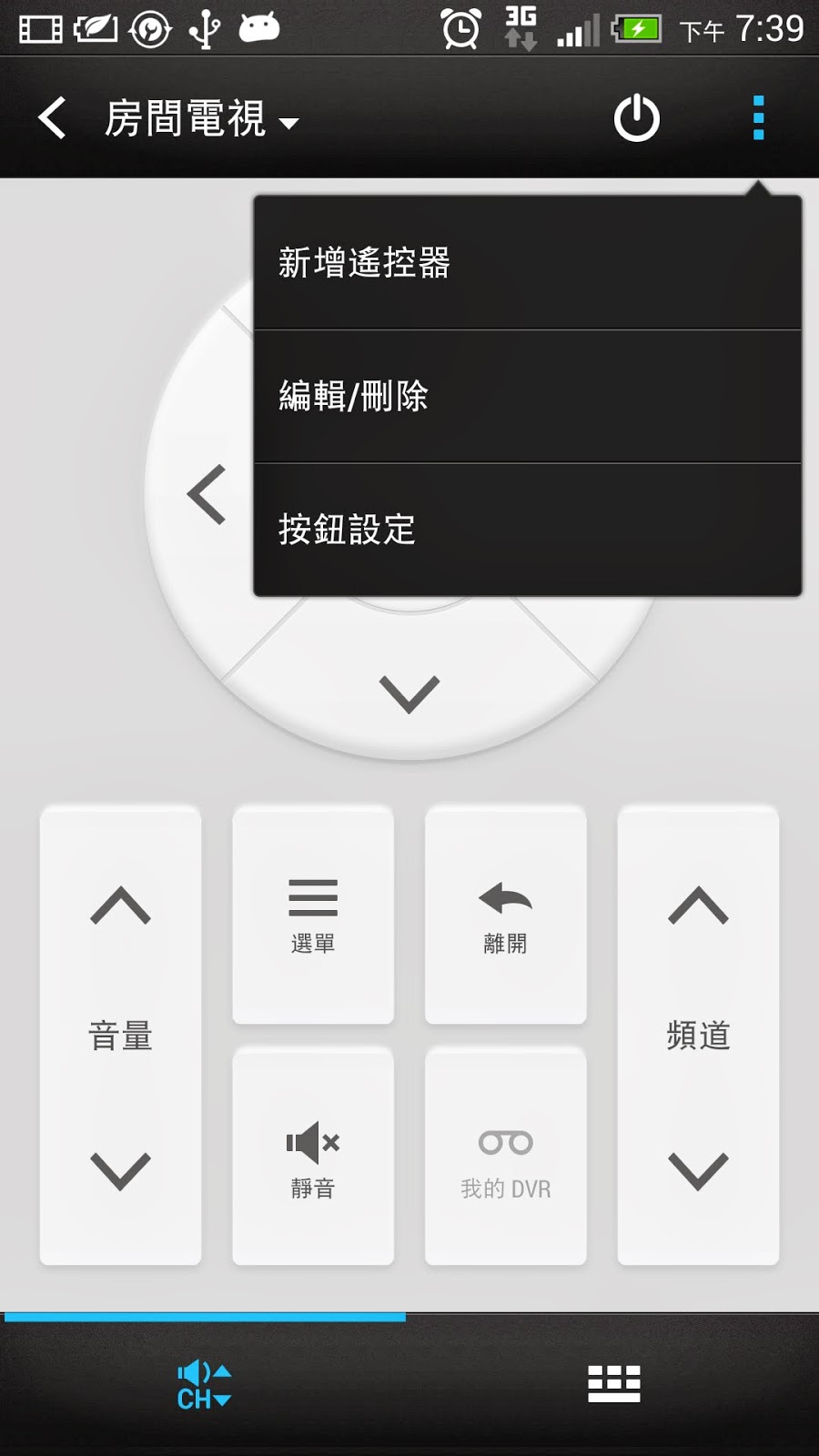Tap the left arrow on the directional pad

pyautogui.click(x=207, y=495)
